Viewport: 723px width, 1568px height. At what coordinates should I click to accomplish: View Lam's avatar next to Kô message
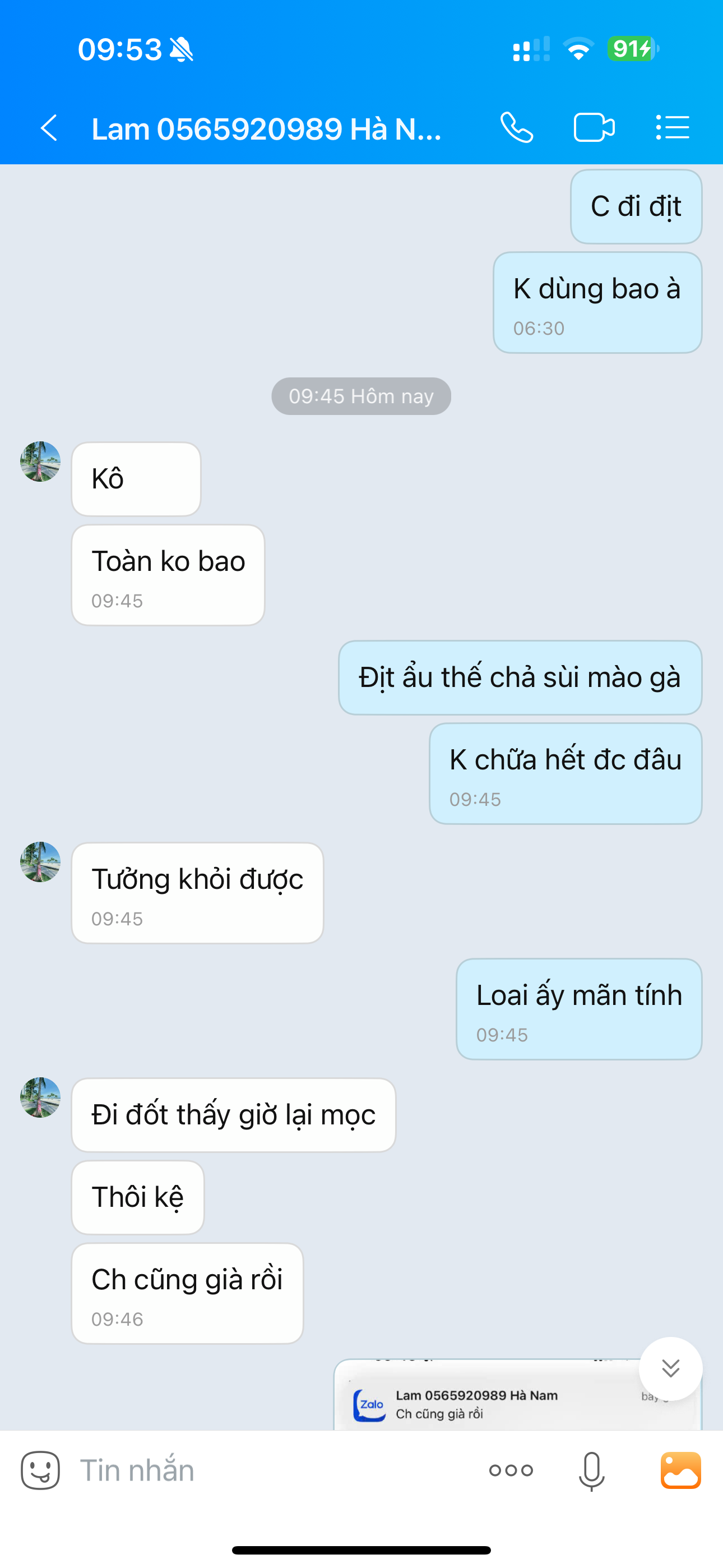pos(40,462)
